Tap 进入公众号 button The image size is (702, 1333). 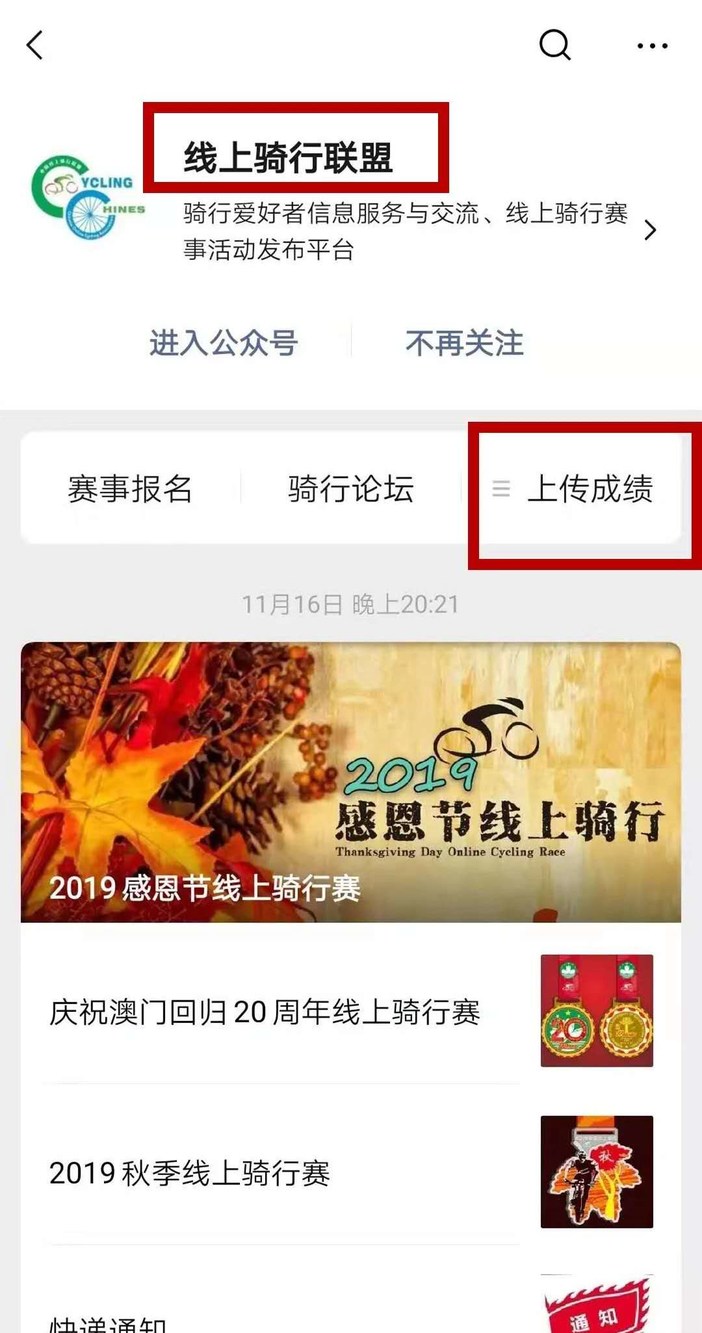click(x=224, y=343)
